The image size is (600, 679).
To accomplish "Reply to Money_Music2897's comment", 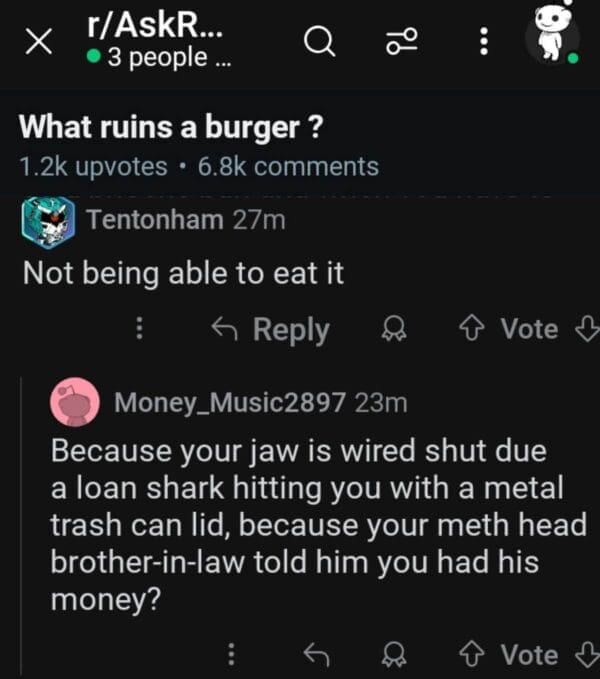I will (x=317, y=655).
